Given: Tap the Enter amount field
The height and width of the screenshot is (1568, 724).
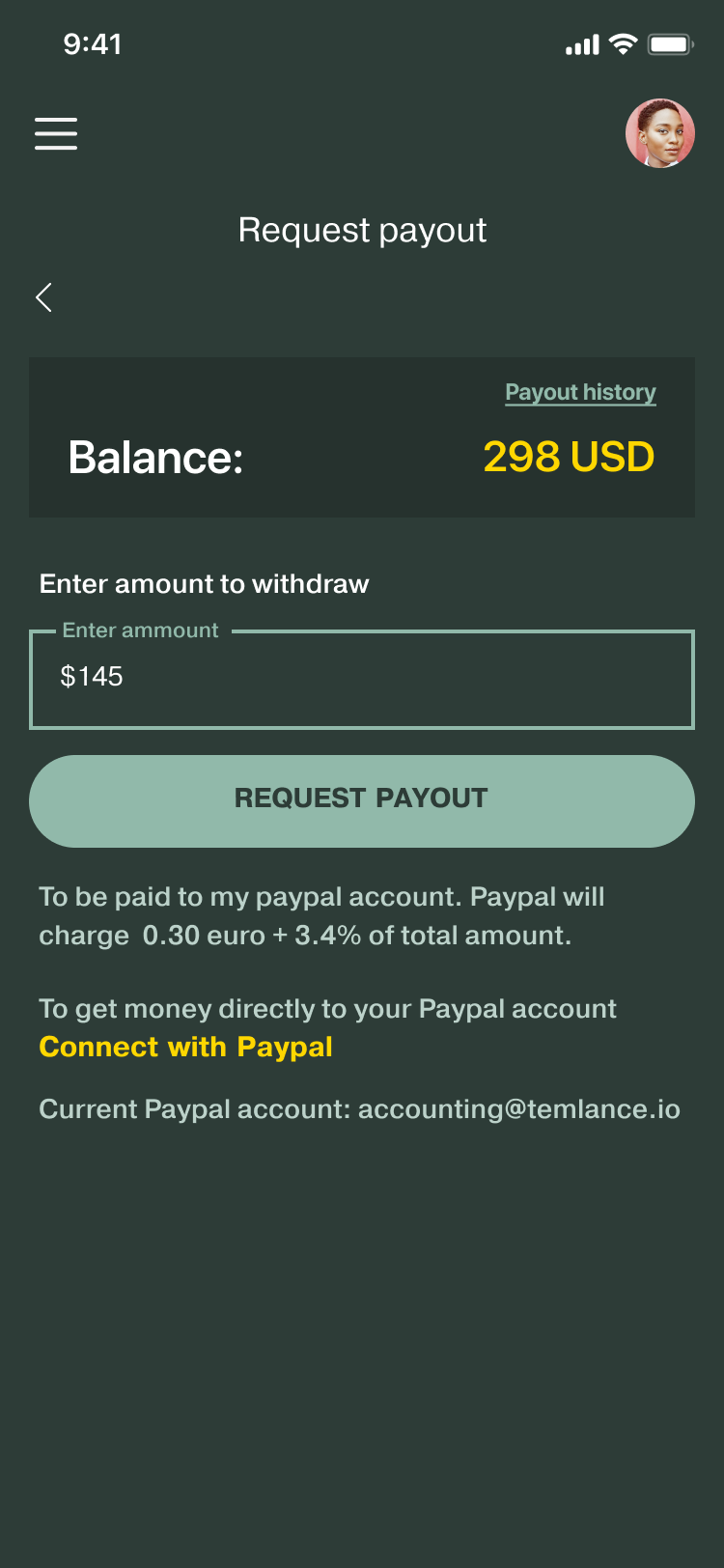Looking at the screenshot, I should coord(362,679).
